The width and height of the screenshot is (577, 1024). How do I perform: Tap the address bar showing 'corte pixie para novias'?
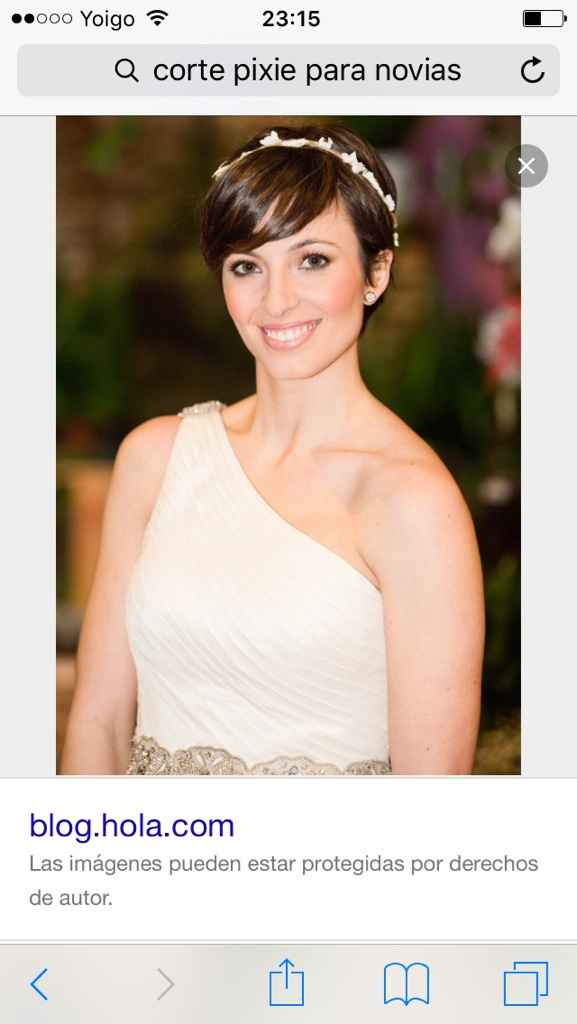point(288,71)
